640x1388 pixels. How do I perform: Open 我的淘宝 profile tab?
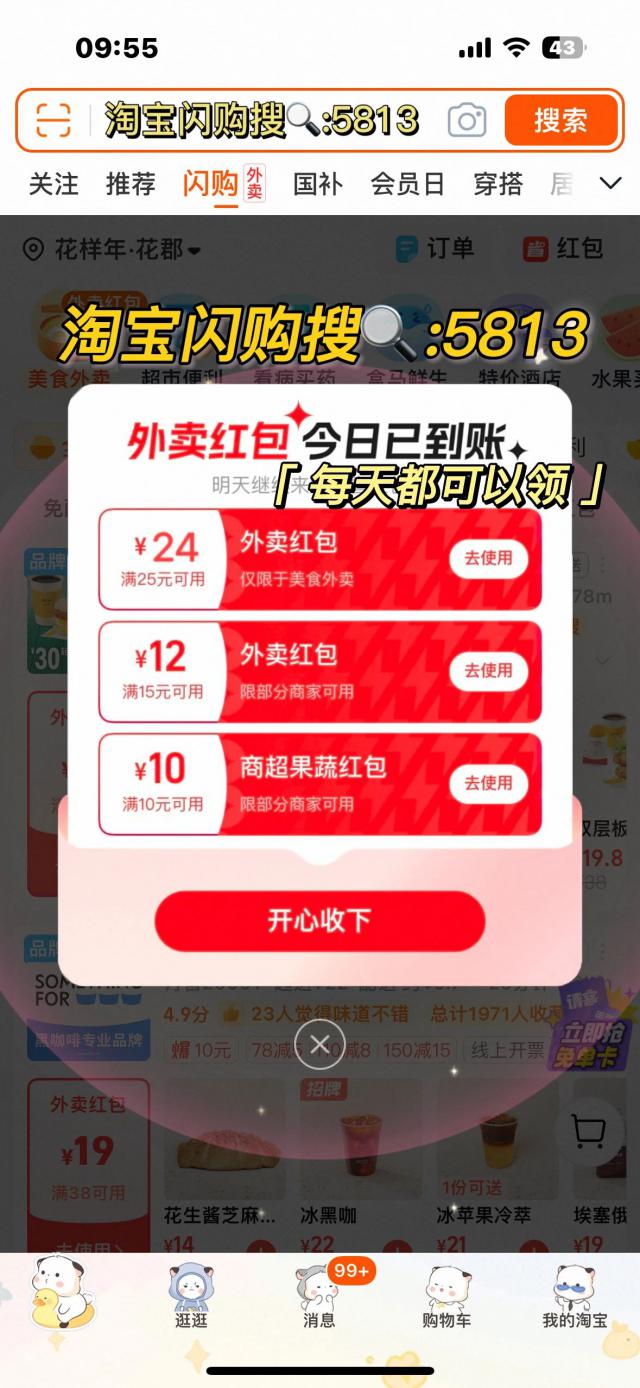pos(575,1298)
